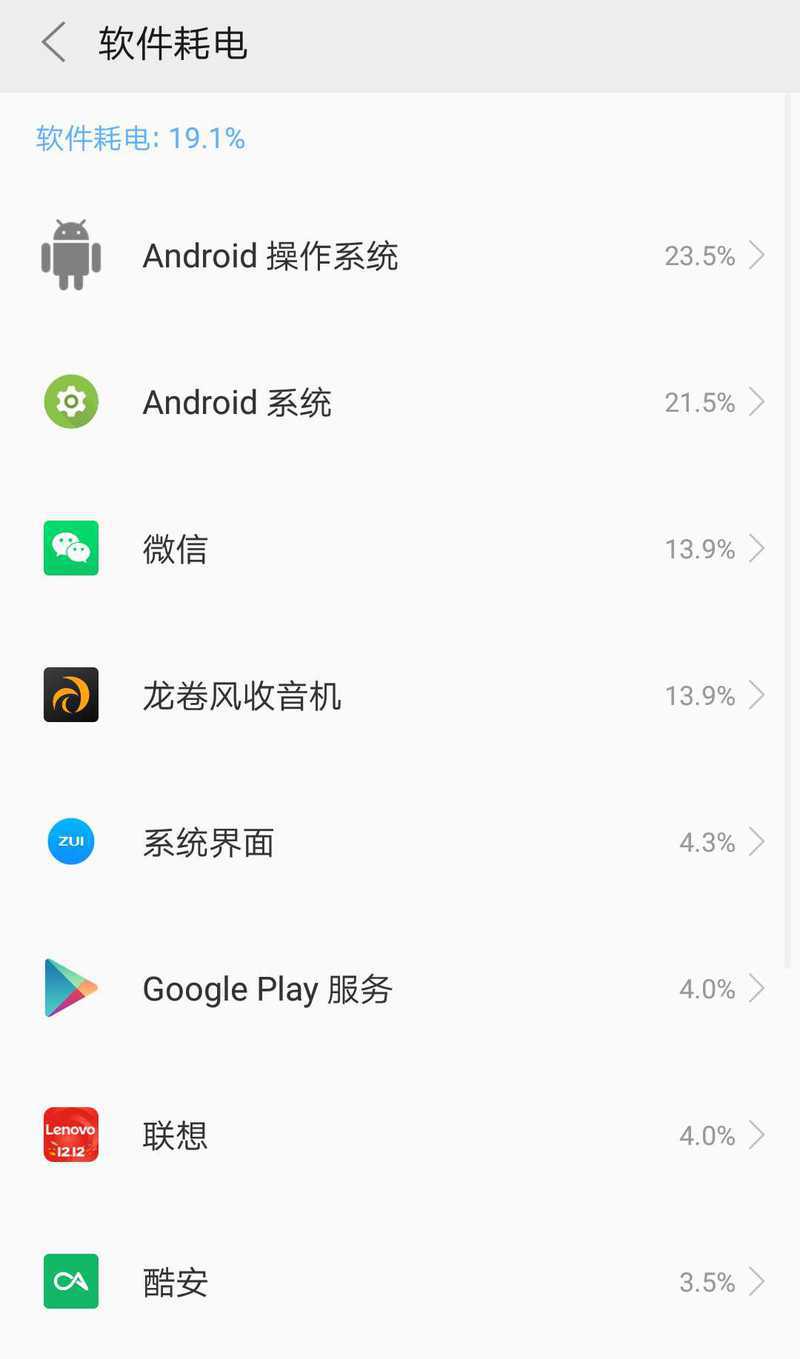Open the Android 系统 power usage details
This screenshot has width=800, height=1359.
pos(400,402)
